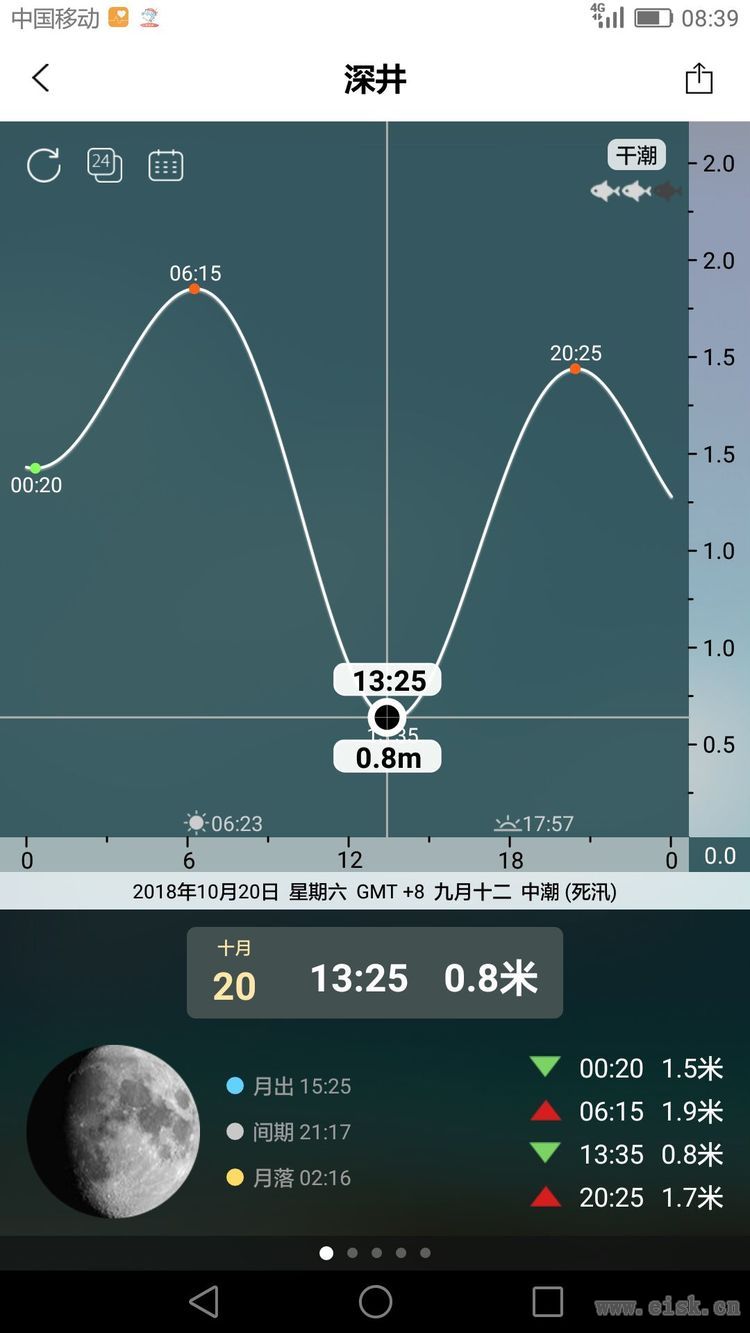Image resolution: width=750 pixels, height=1333 pixels.
Task: Select the 00:20 low tide point
Action: coord(35,468)
